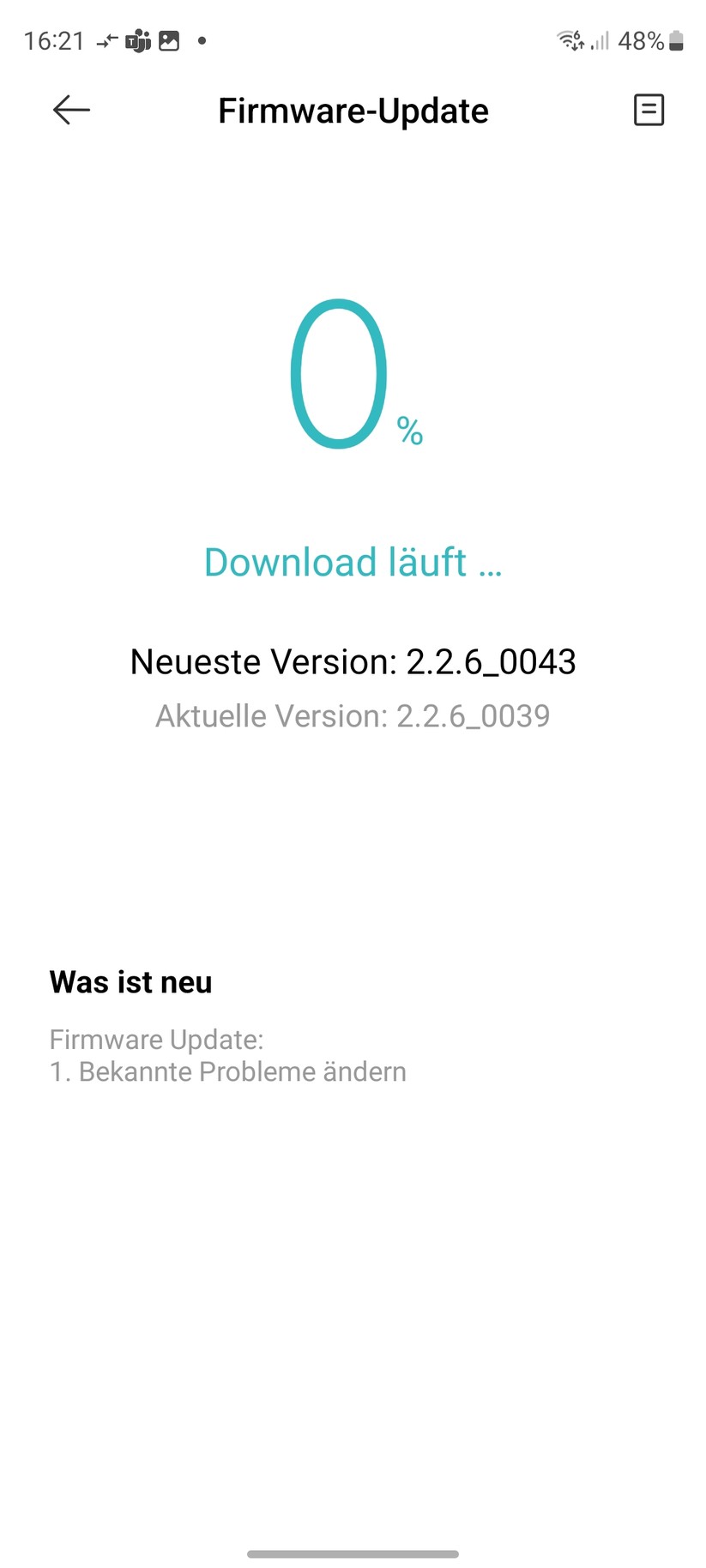The width and height of the screenshot is (706, 1568).
Task: Tap the battery icon in the status bar
Action: click(674, 39)
